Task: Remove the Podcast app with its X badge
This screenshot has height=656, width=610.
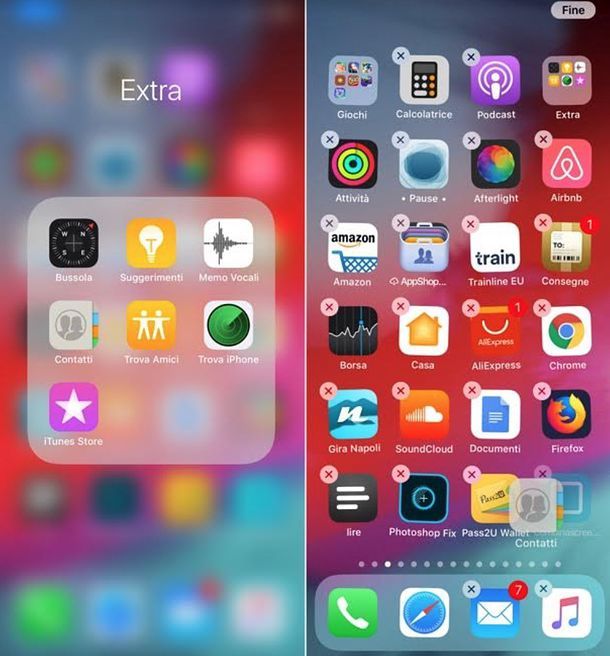Action: click(472, 57)
